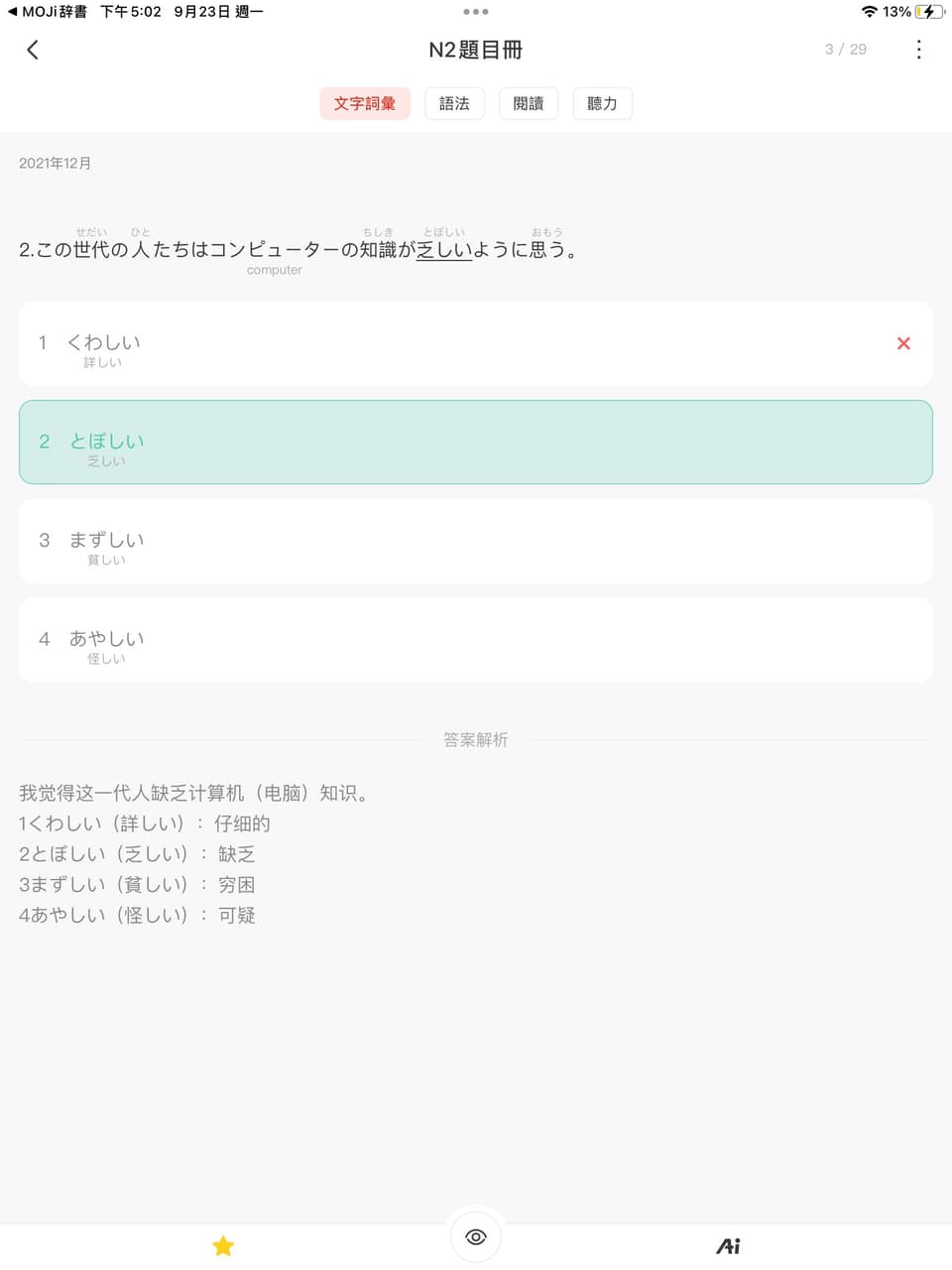Tap the yellow star to favorite this question

pos(222,1244)
